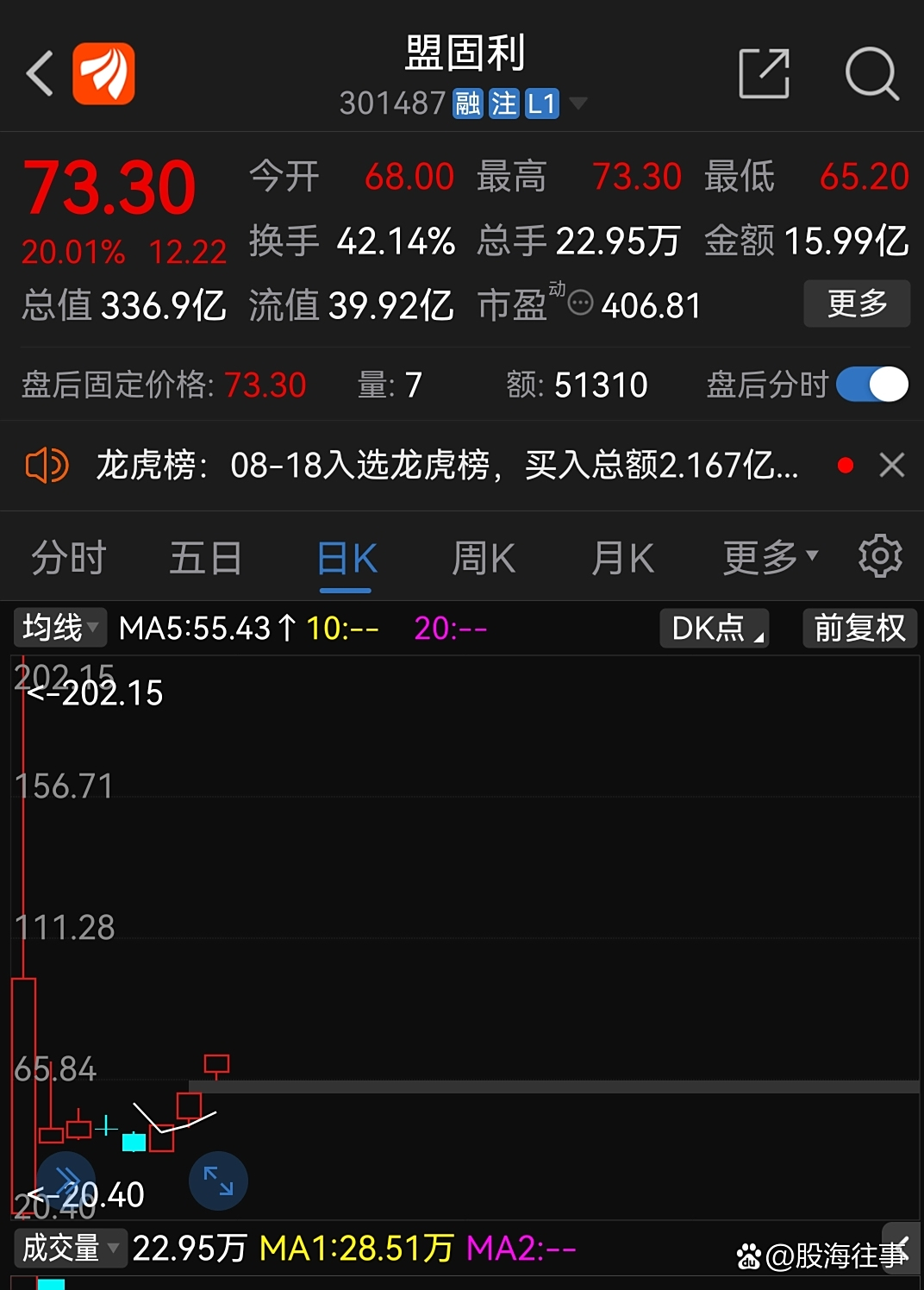Tap the back arrow to return

pos(41,72)
